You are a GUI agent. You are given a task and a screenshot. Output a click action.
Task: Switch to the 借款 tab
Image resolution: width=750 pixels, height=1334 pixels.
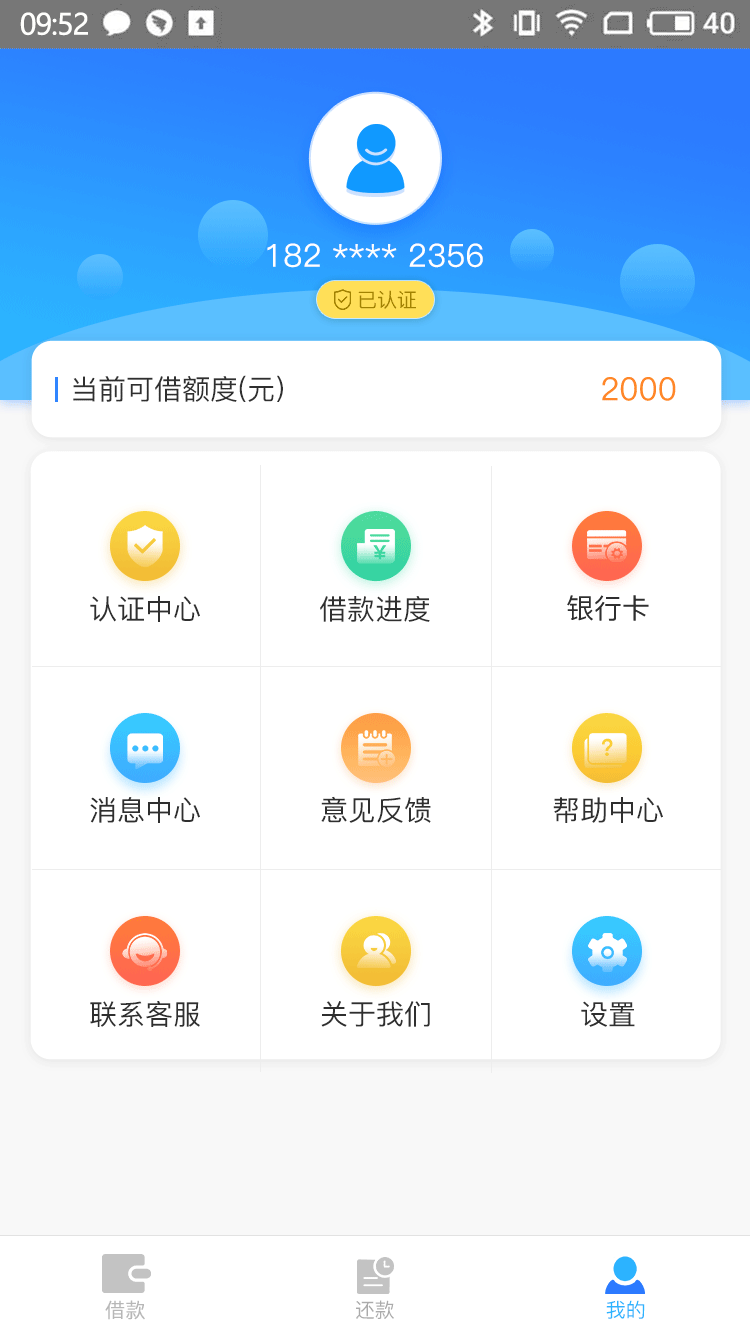point(125,1286)
